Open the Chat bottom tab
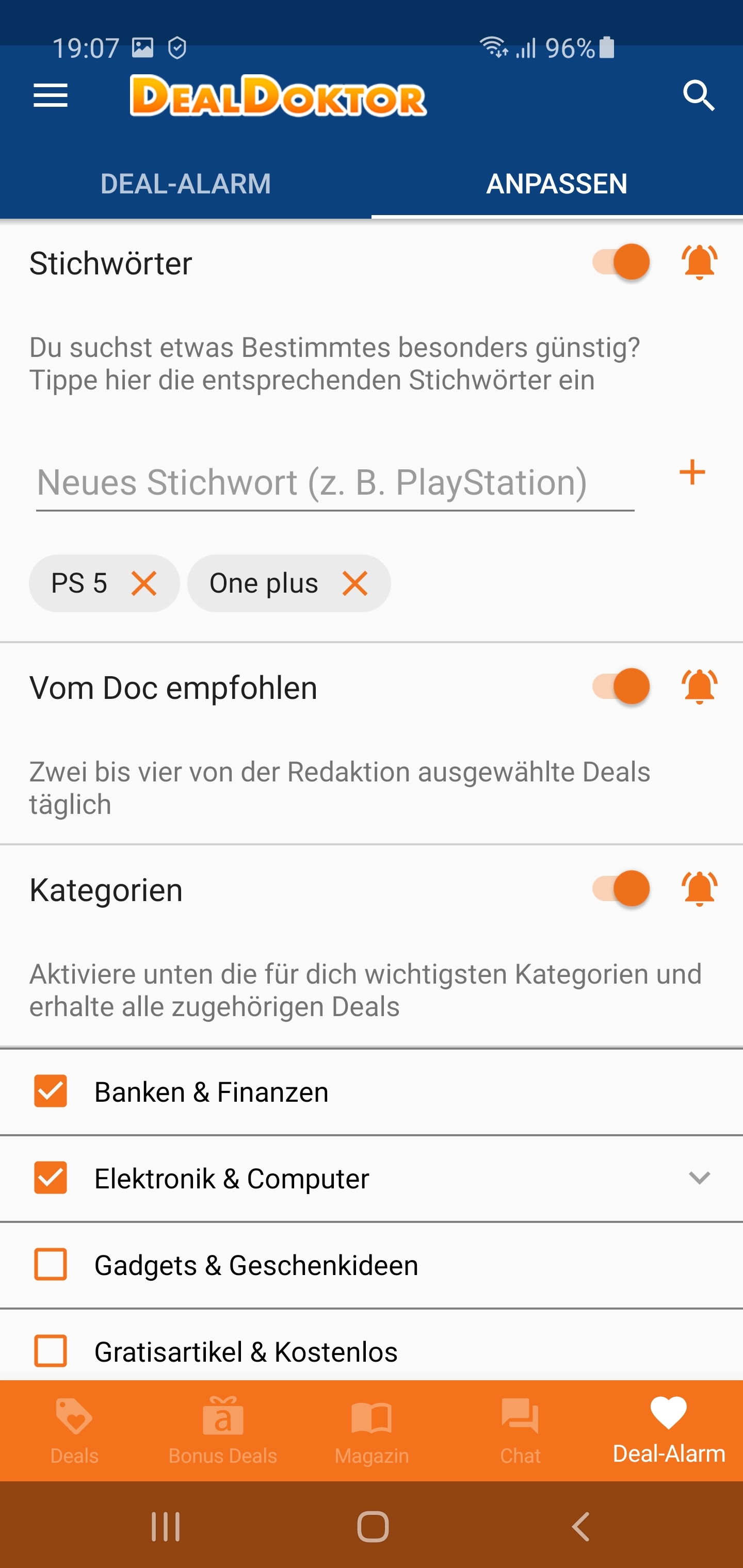This screenshot has width=743, height=1568. [520, 1431]
